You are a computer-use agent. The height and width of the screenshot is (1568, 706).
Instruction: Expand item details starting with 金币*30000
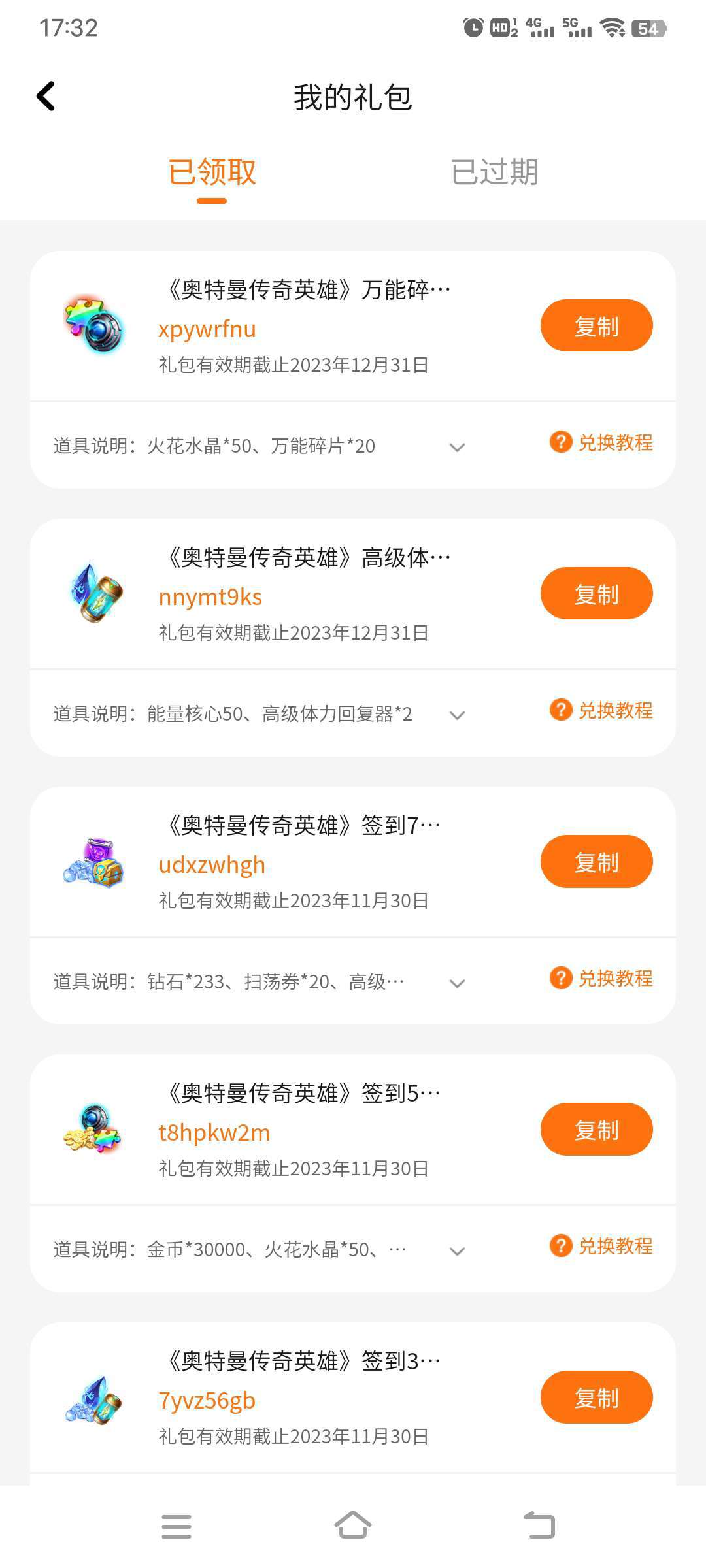tap(457, 1250)
